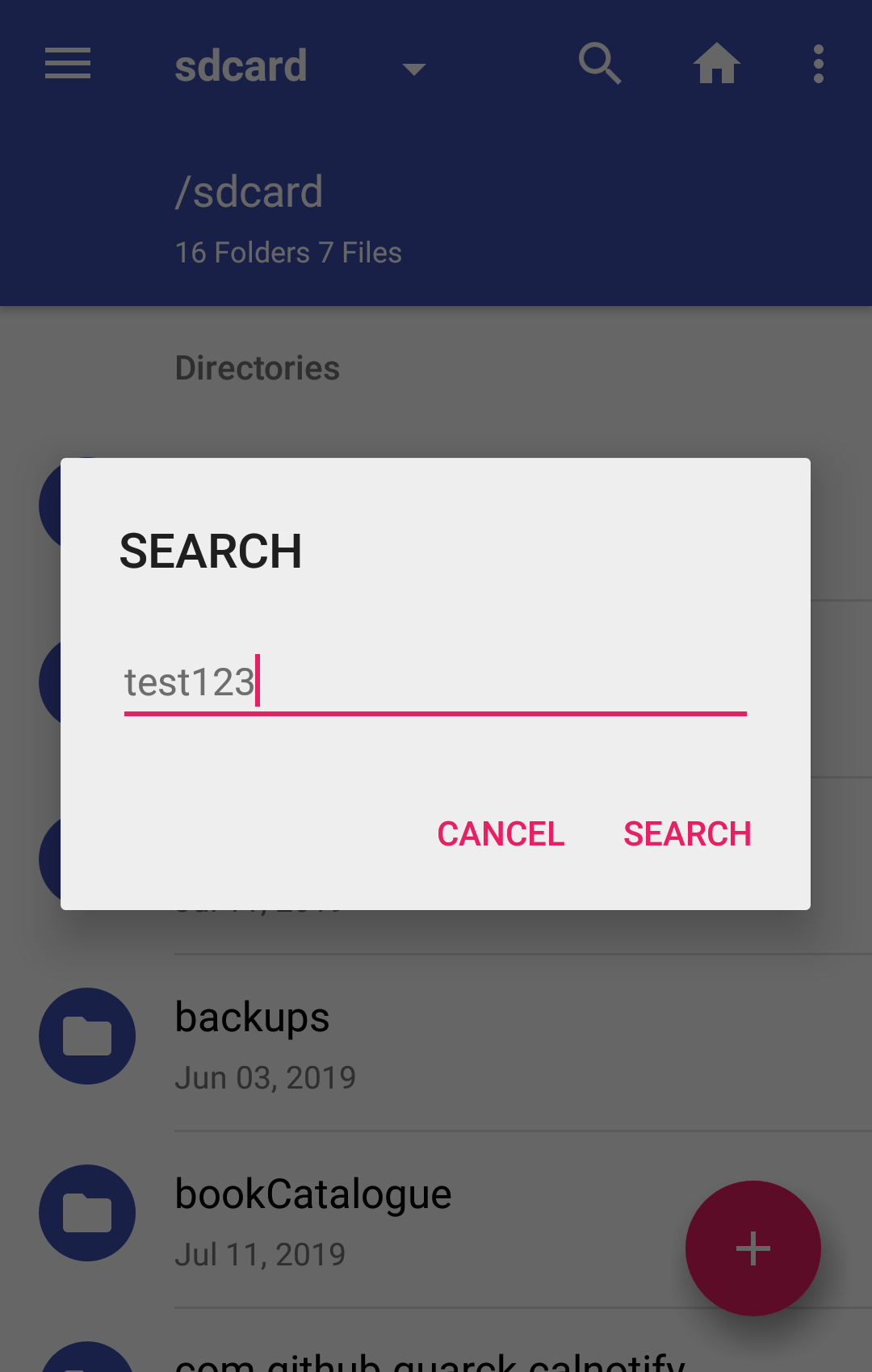The height and width of the screenshot is (1372, 872).
Task: Tap the magnifier search icon
Action: tap(600, 64)
